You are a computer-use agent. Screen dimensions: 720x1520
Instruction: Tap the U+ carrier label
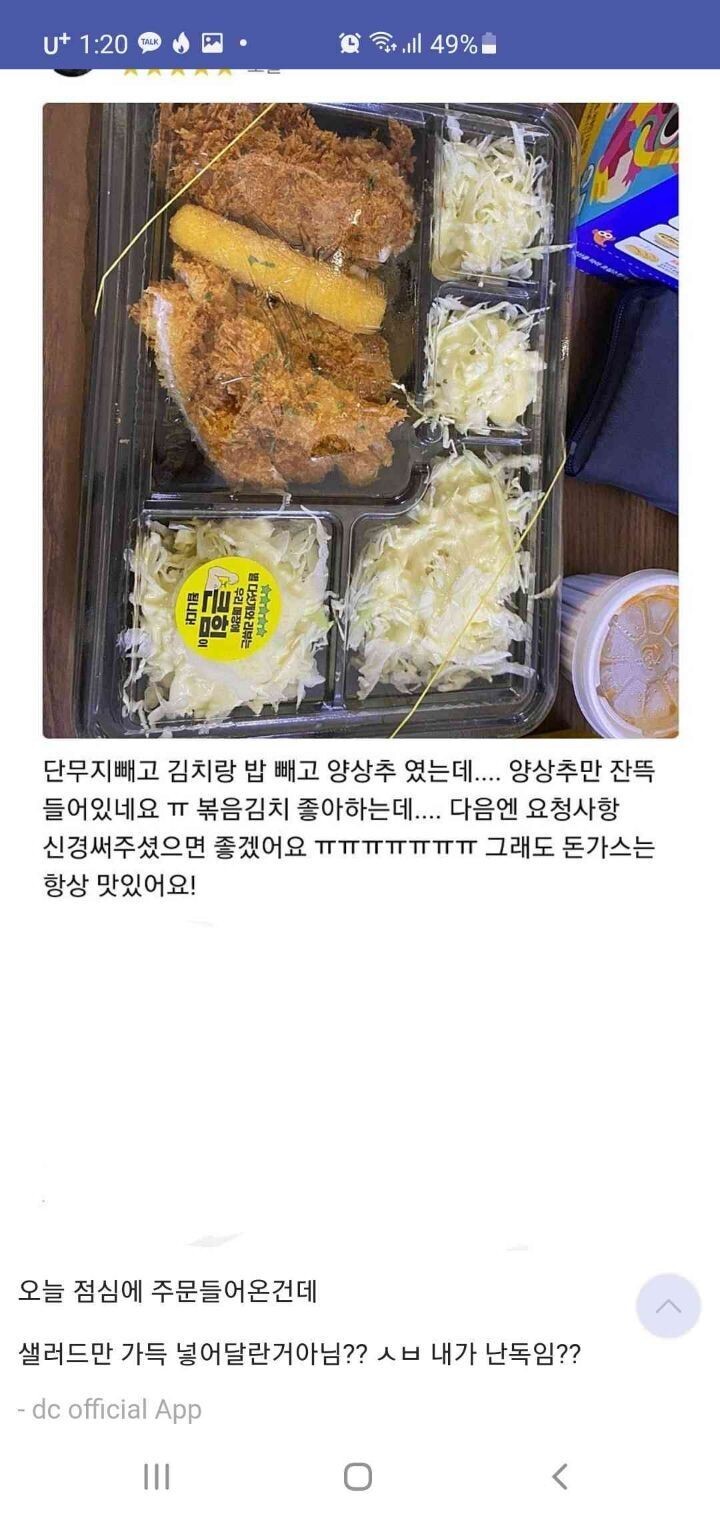pos(55,44)
